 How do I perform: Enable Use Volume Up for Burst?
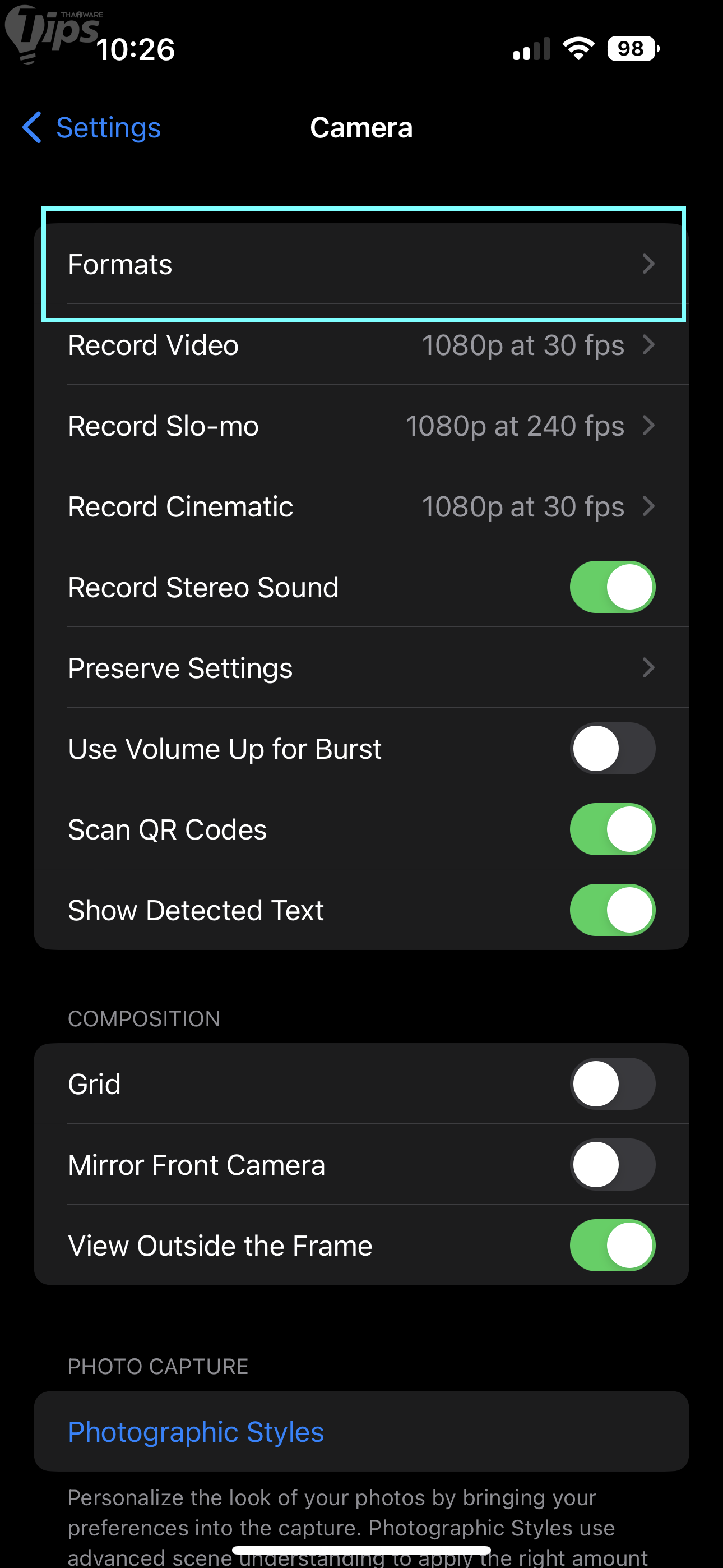pyautogui.click(x=611, y=749)
